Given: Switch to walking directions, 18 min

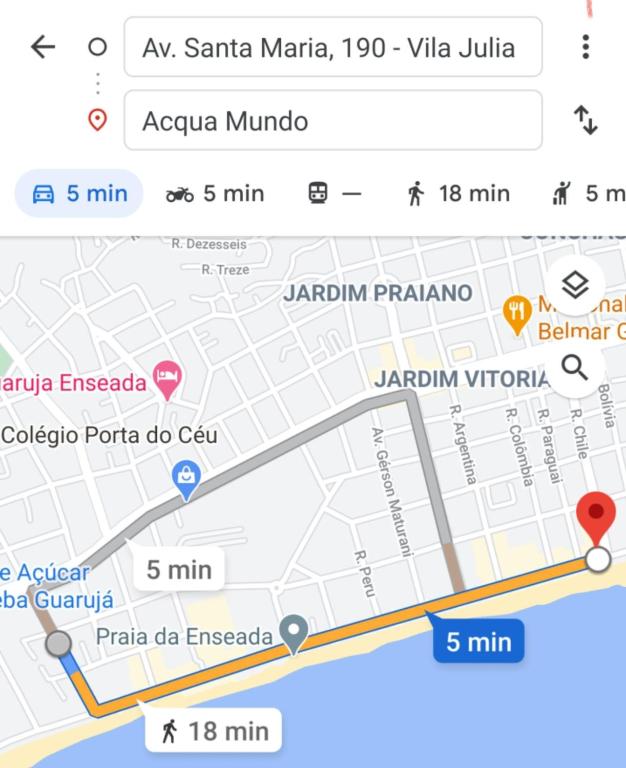Looking at the screenshot, I should pos(458,194).
